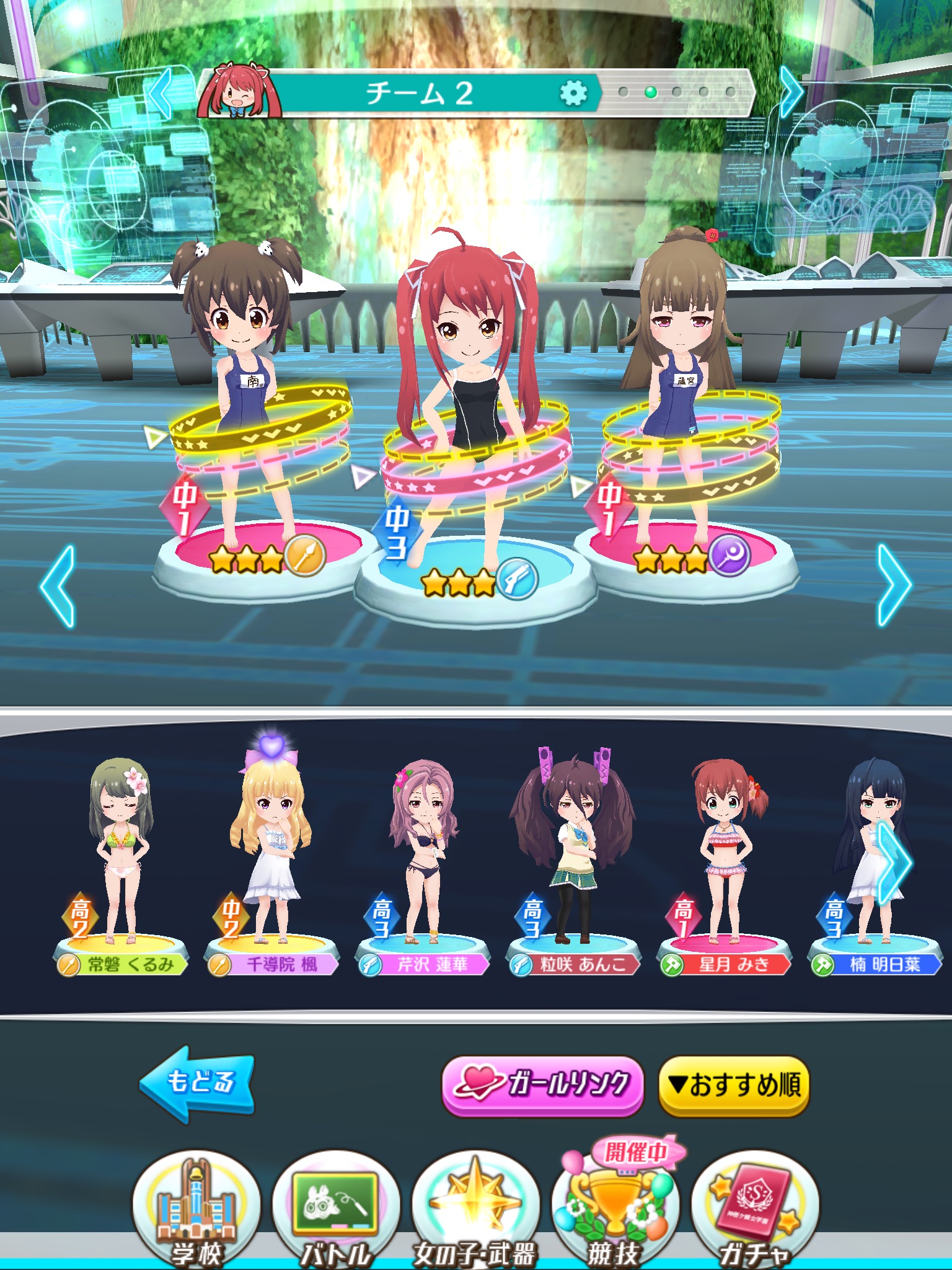Viewport: 952px width, 1270px height.
Task: Open 女の子・武器 tab
Action: coord(475,1208)
